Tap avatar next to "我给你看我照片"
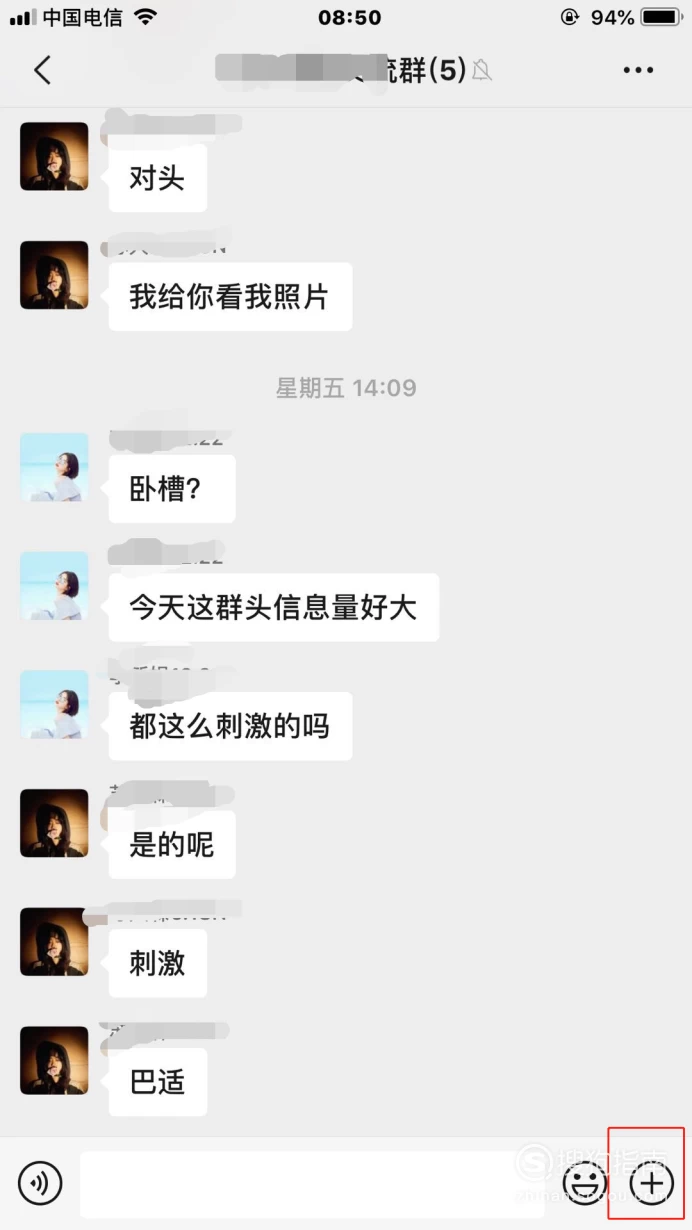This screenshot has width=692, height=1230. pos(54,275)
